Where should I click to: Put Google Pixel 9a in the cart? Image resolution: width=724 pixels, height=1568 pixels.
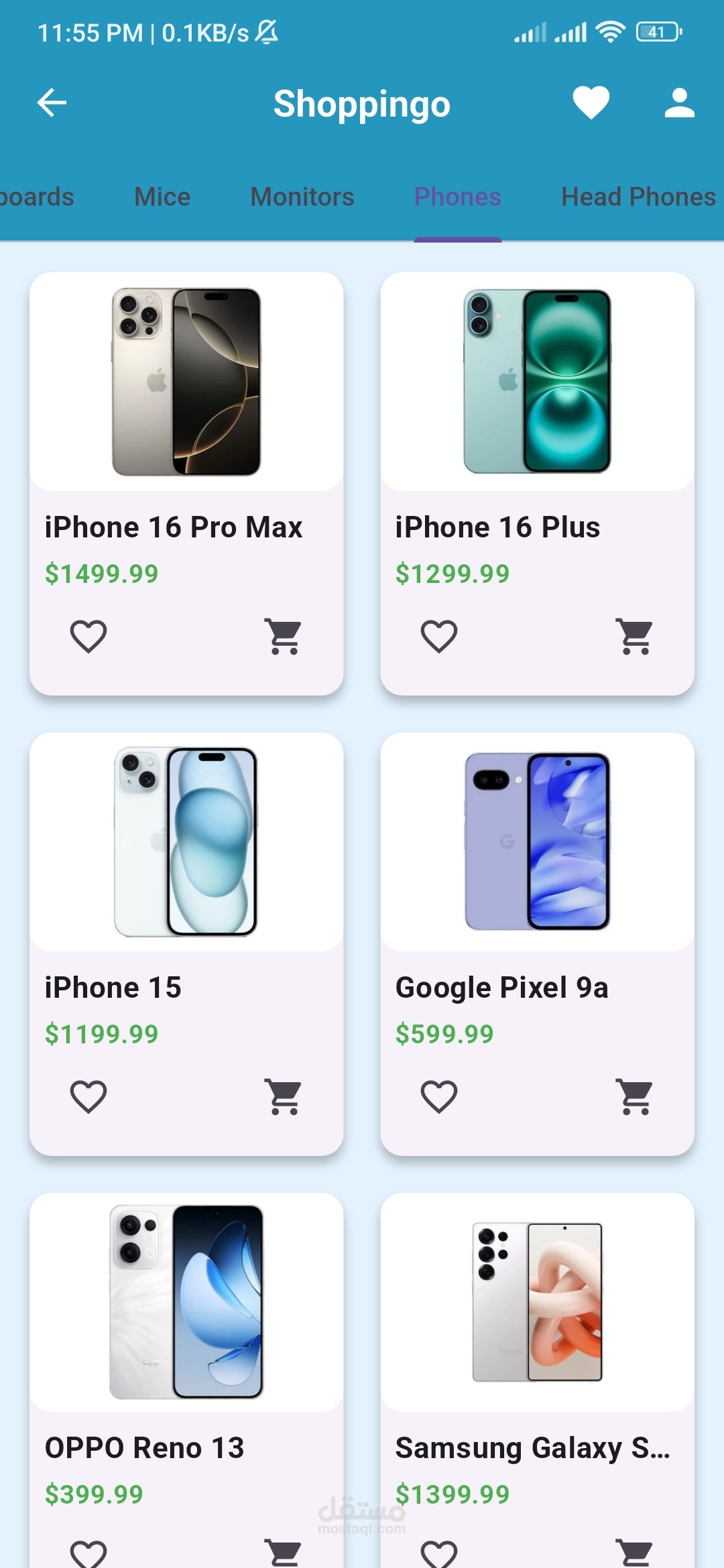tap(635, 1096)
